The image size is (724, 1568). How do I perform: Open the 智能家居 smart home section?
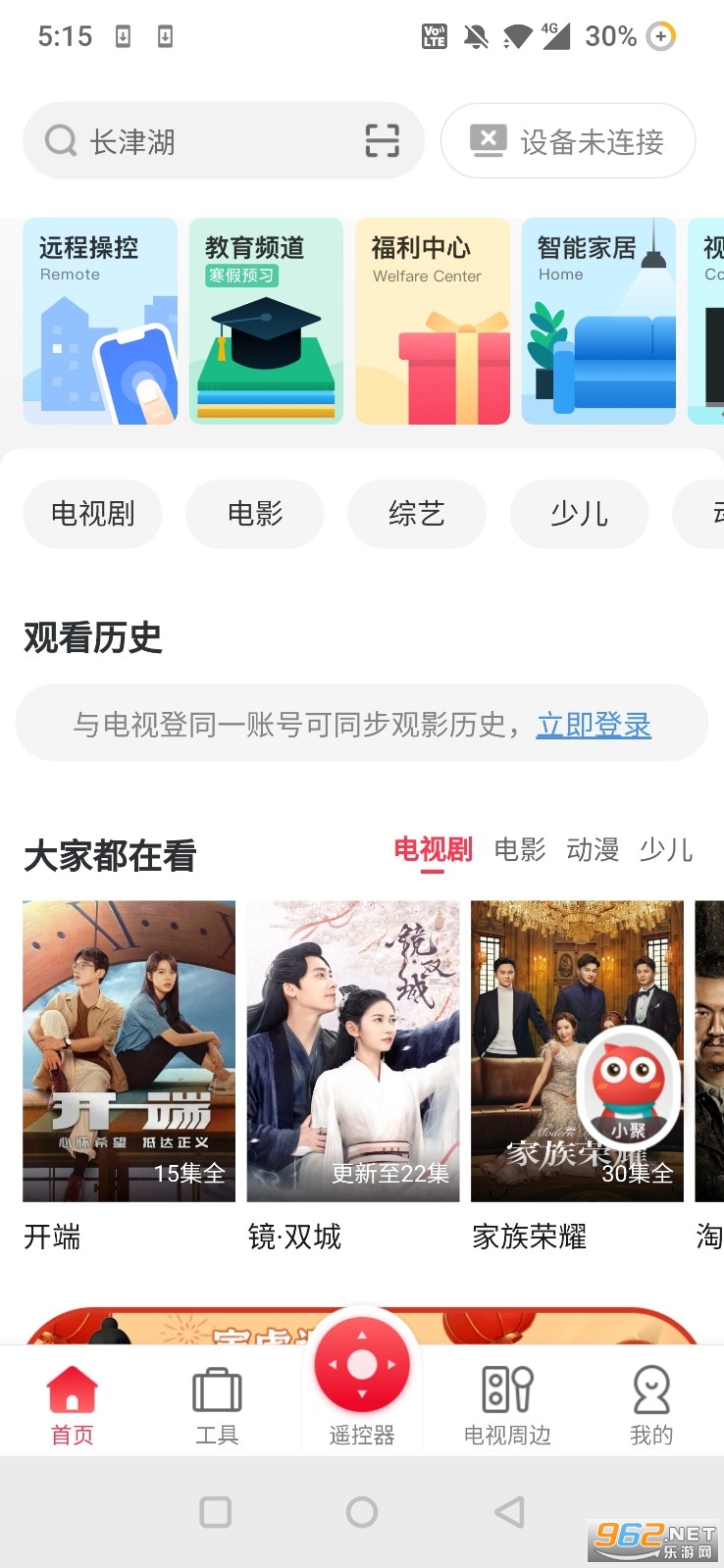[x=597, y=322]
